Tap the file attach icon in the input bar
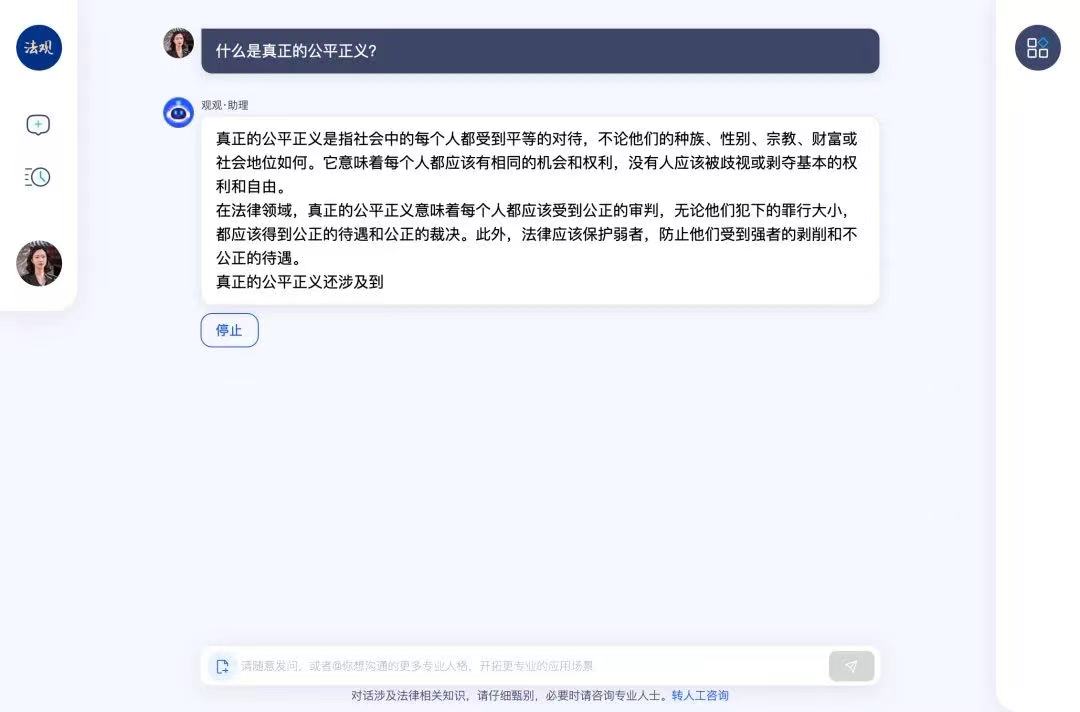1080x712 pixels. coord(222,666)
